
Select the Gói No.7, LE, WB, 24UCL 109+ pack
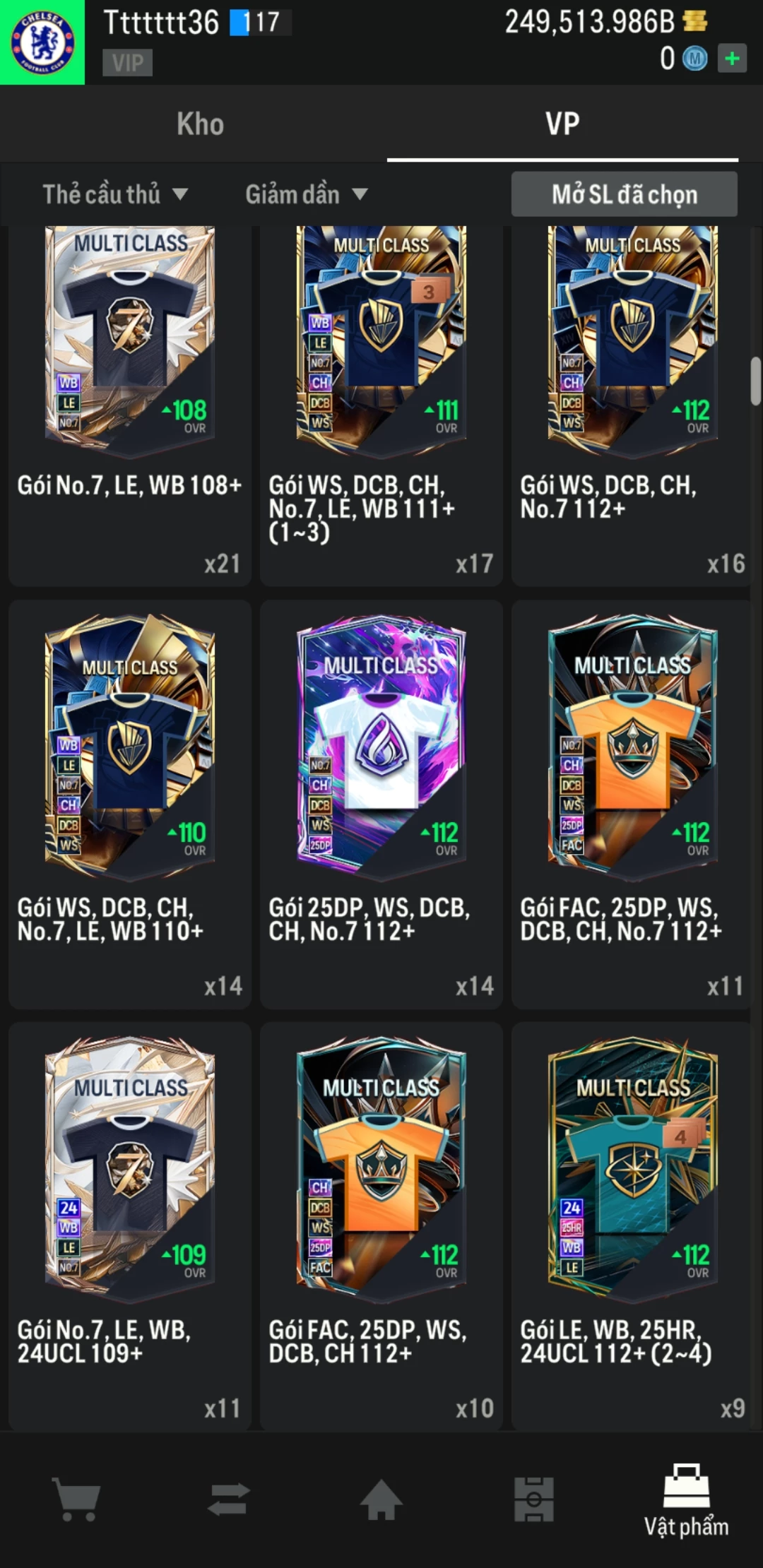tap(130, 1222)
